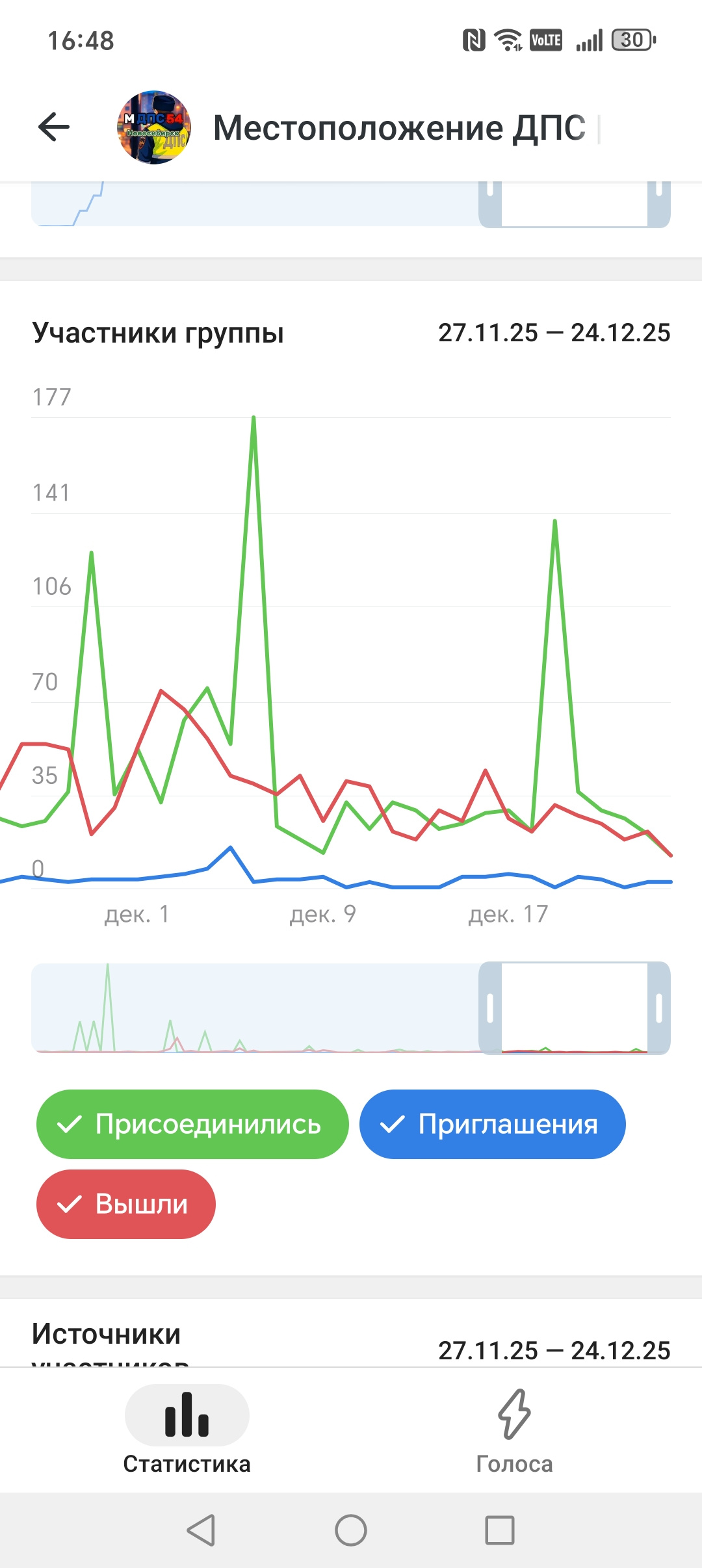The height and width of the screenshot is (1568, 702).
Task: Open recent apps via the square button
Action: (x=500, y=1530)
